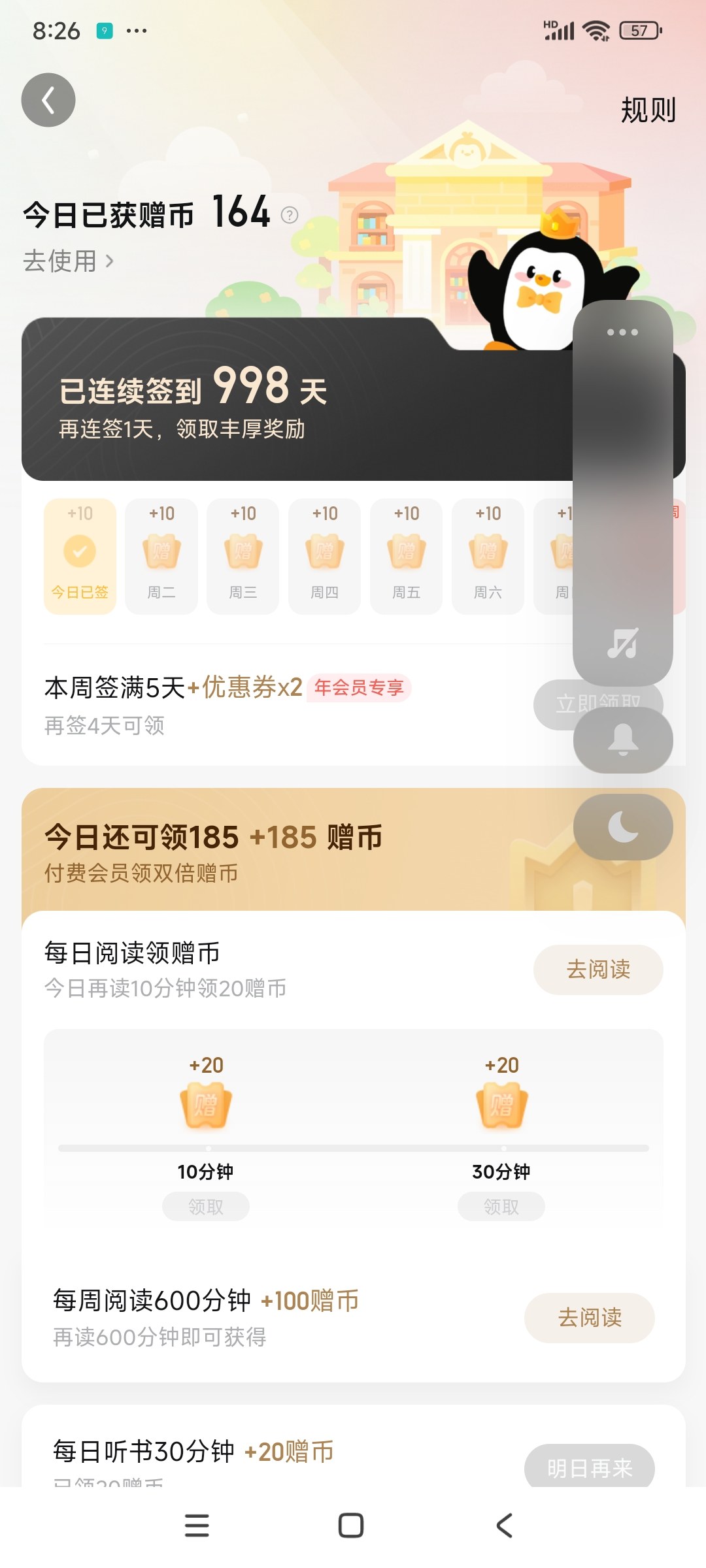
Task: Open the three-dot floating panel menu
Action: [622, 333]
